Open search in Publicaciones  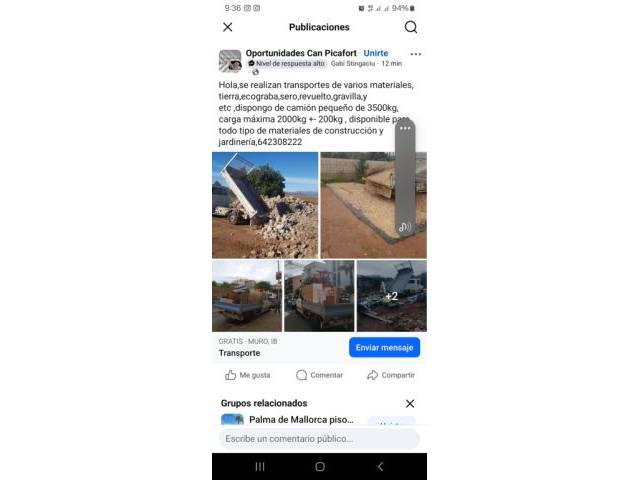(x=410, y=27)
